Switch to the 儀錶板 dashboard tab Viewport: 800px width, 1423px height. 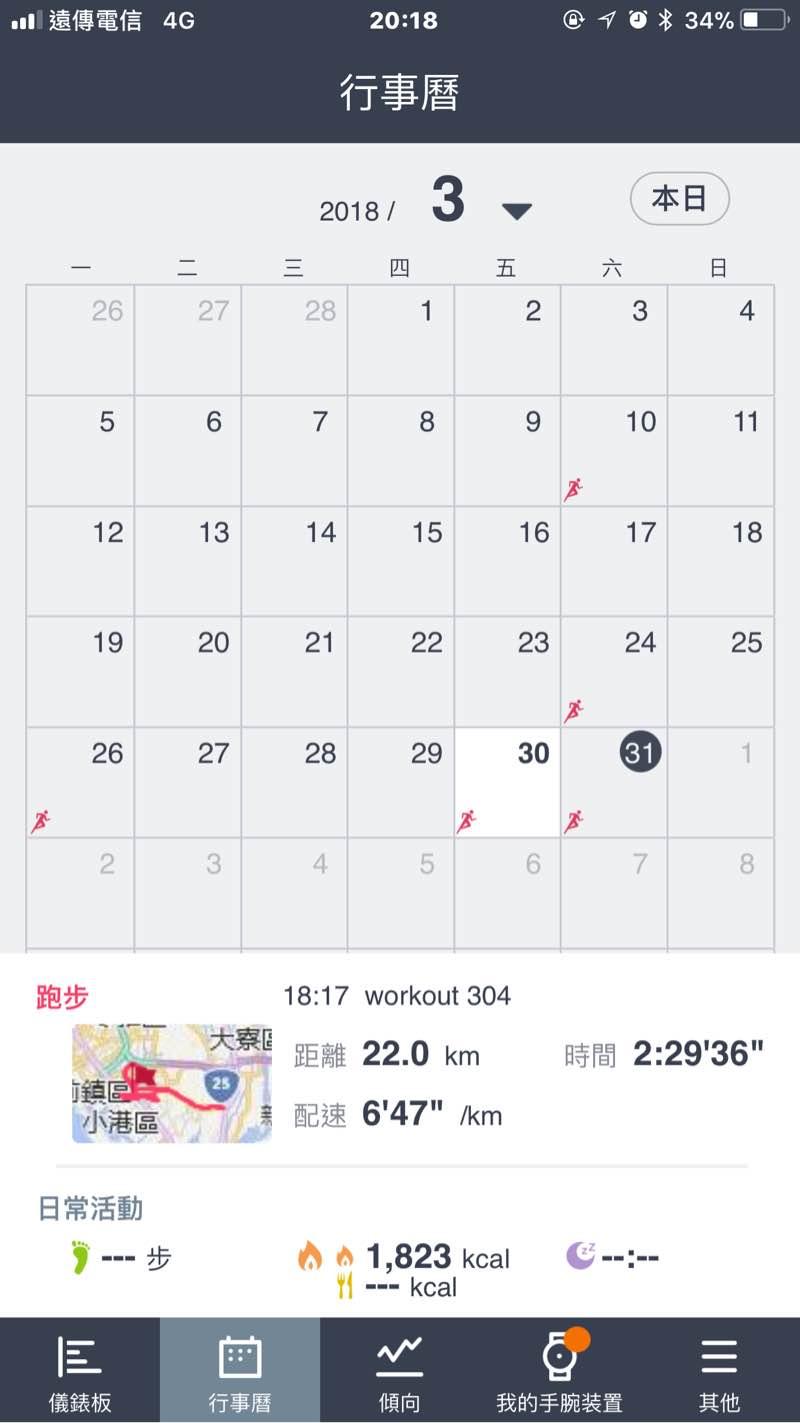[80, 1371]
